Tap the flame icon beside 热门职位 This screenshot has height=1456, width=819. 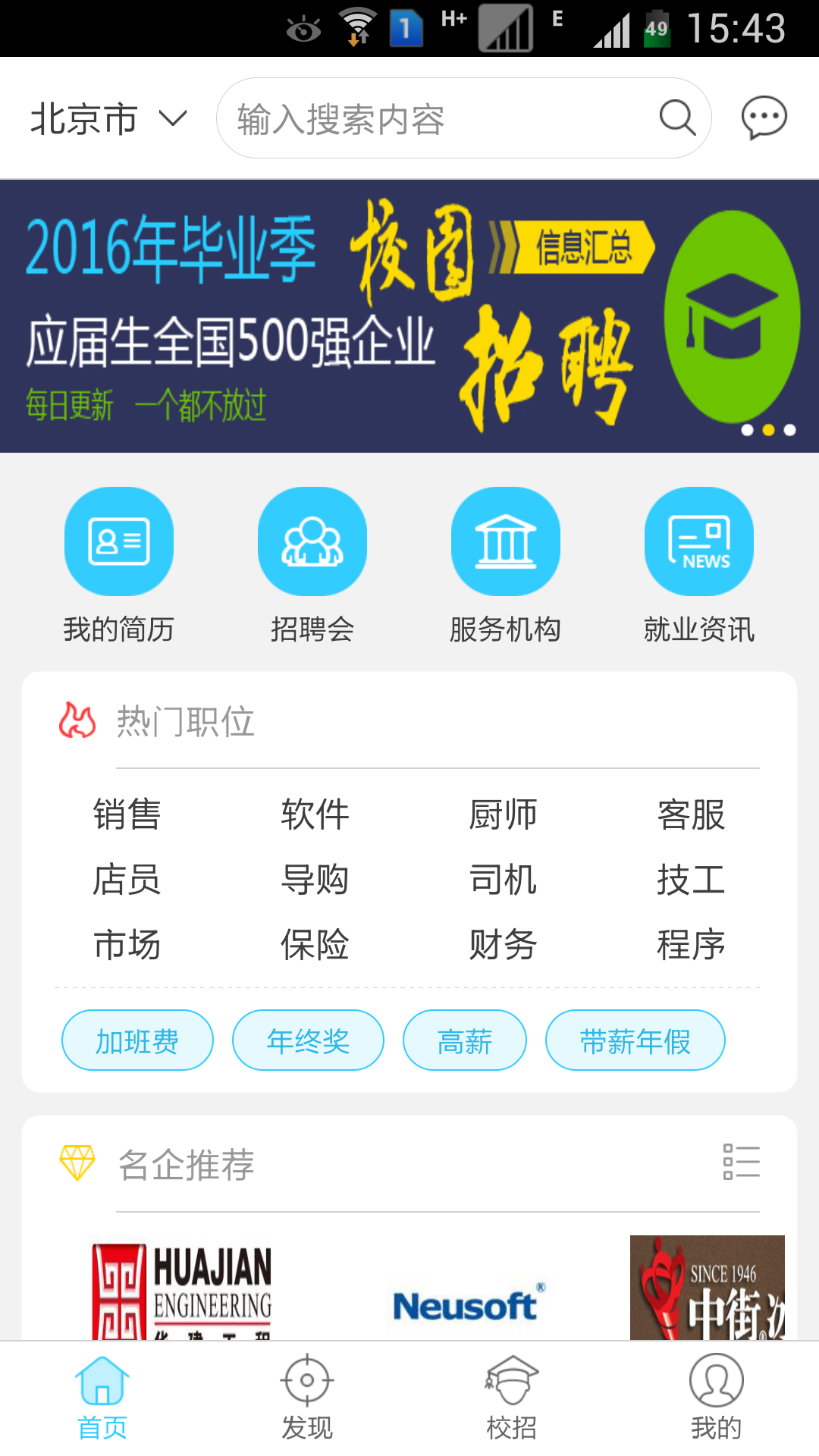click(x=75, y=721)
